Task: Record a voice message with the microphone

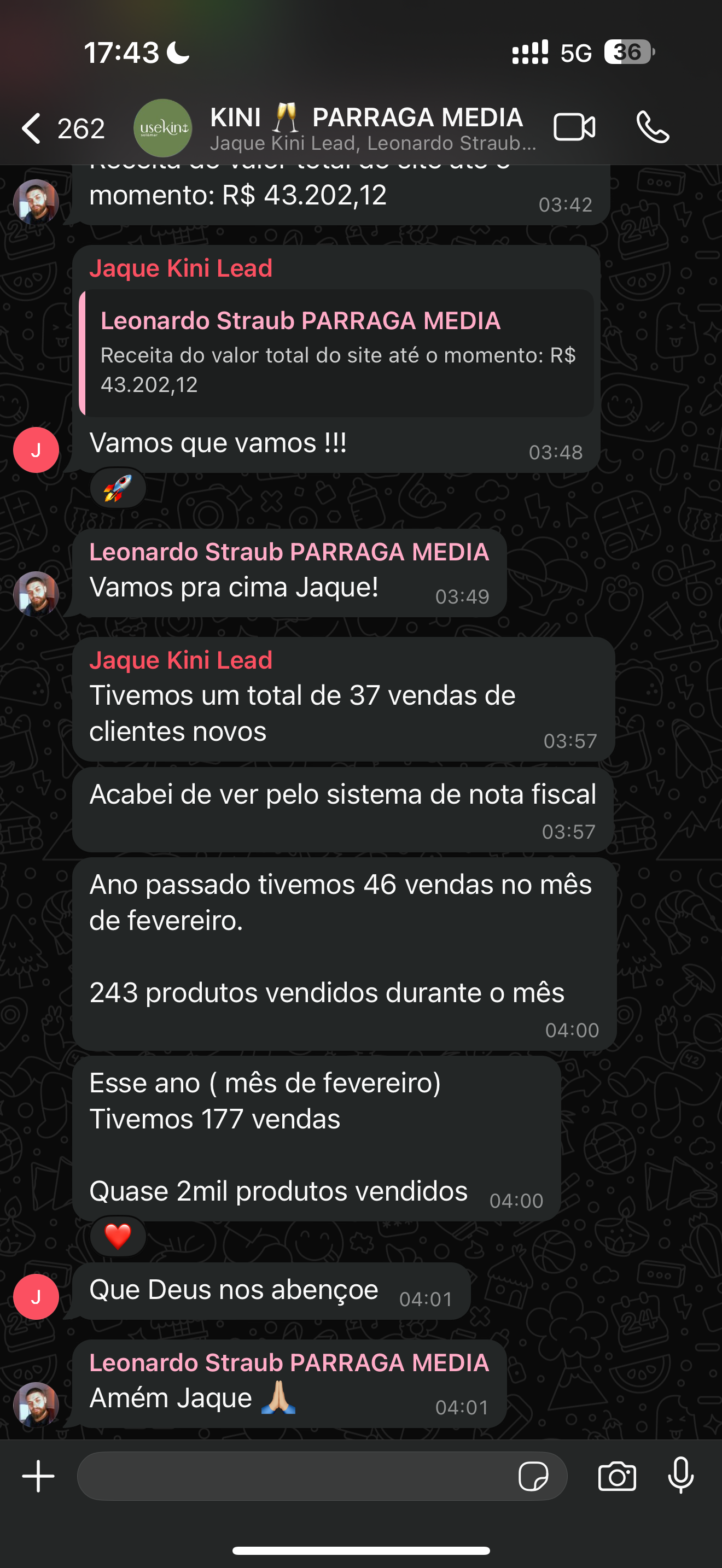Action: tap(680, 1476)
